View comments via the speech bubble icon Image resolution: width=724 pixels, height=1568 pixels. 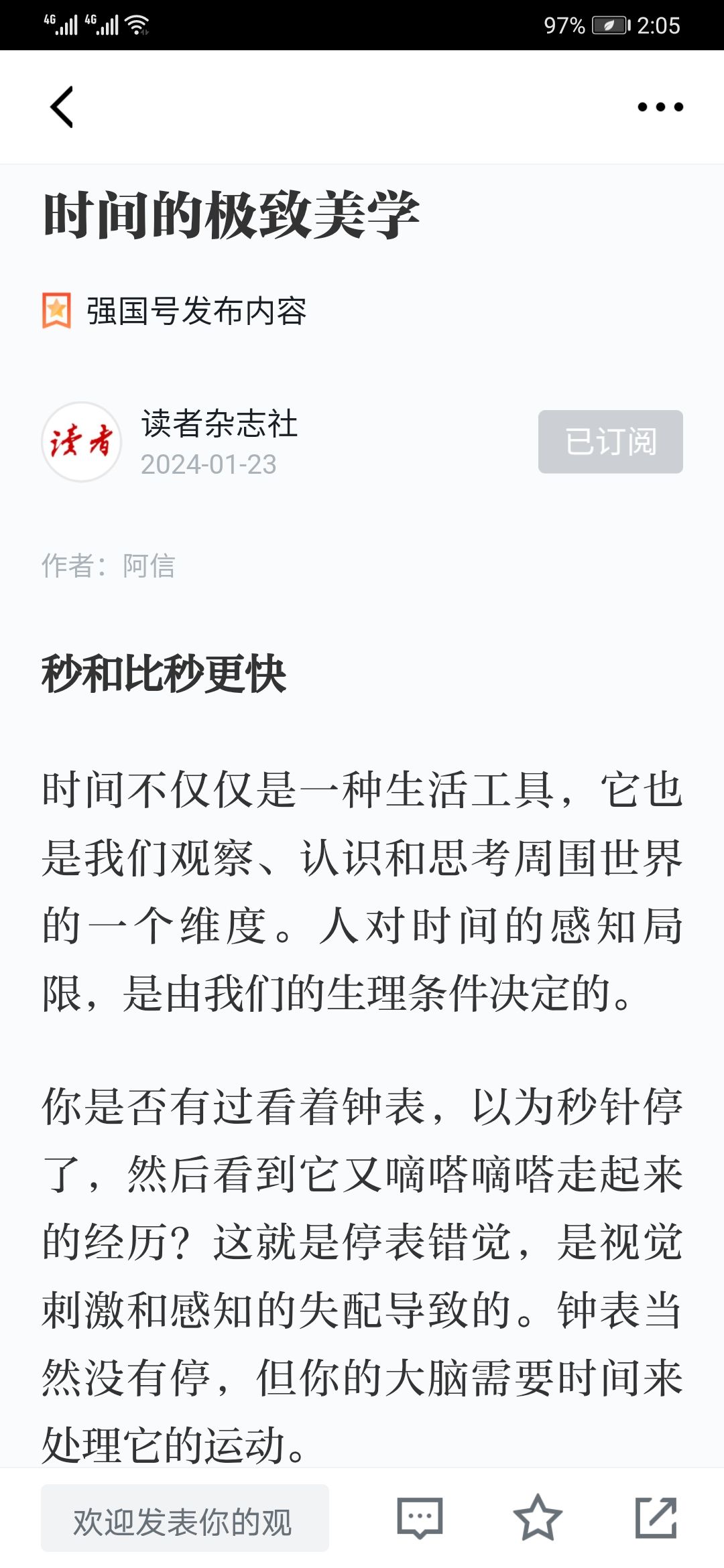point(420,1518)
